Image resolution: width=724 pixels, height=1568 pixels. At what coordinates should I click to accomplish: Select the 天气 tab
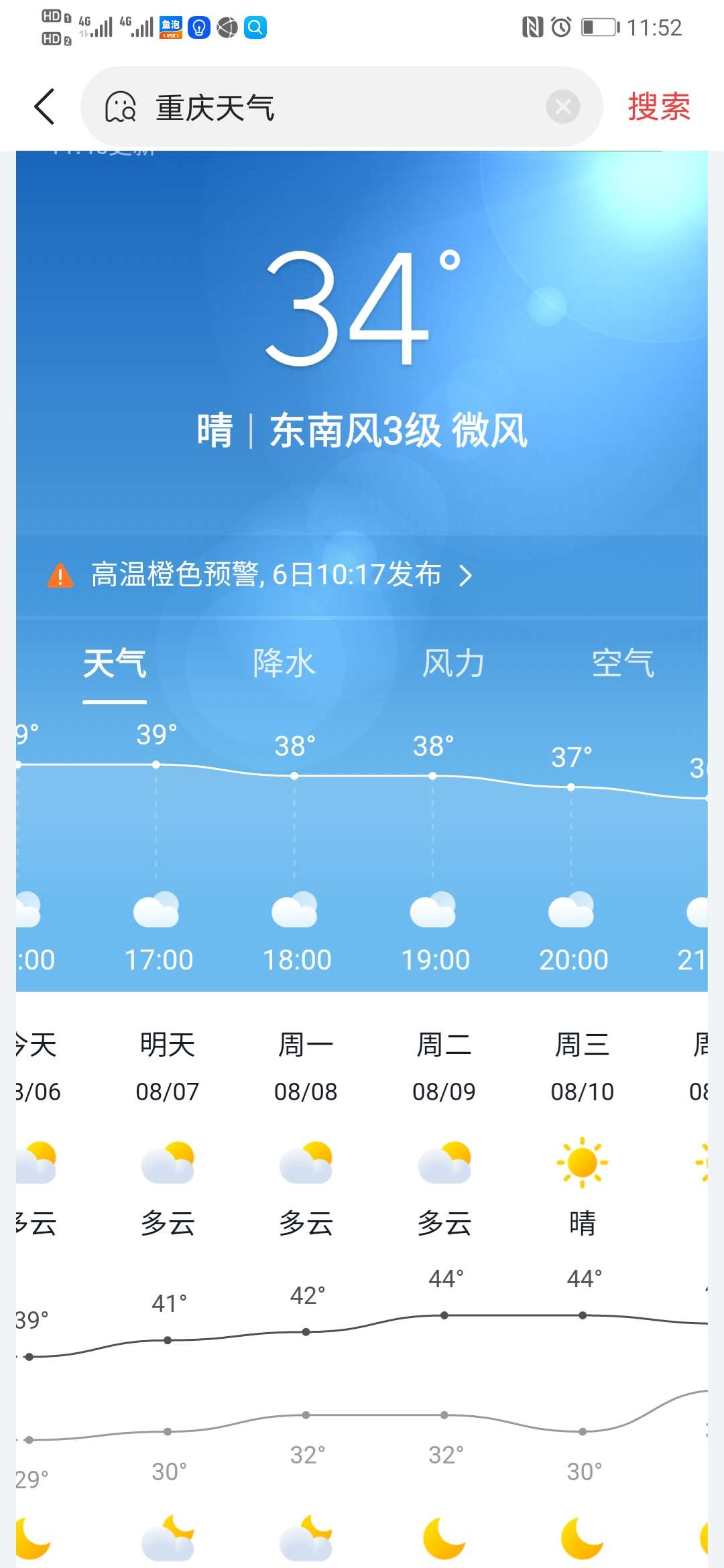(x=115, y=663)
